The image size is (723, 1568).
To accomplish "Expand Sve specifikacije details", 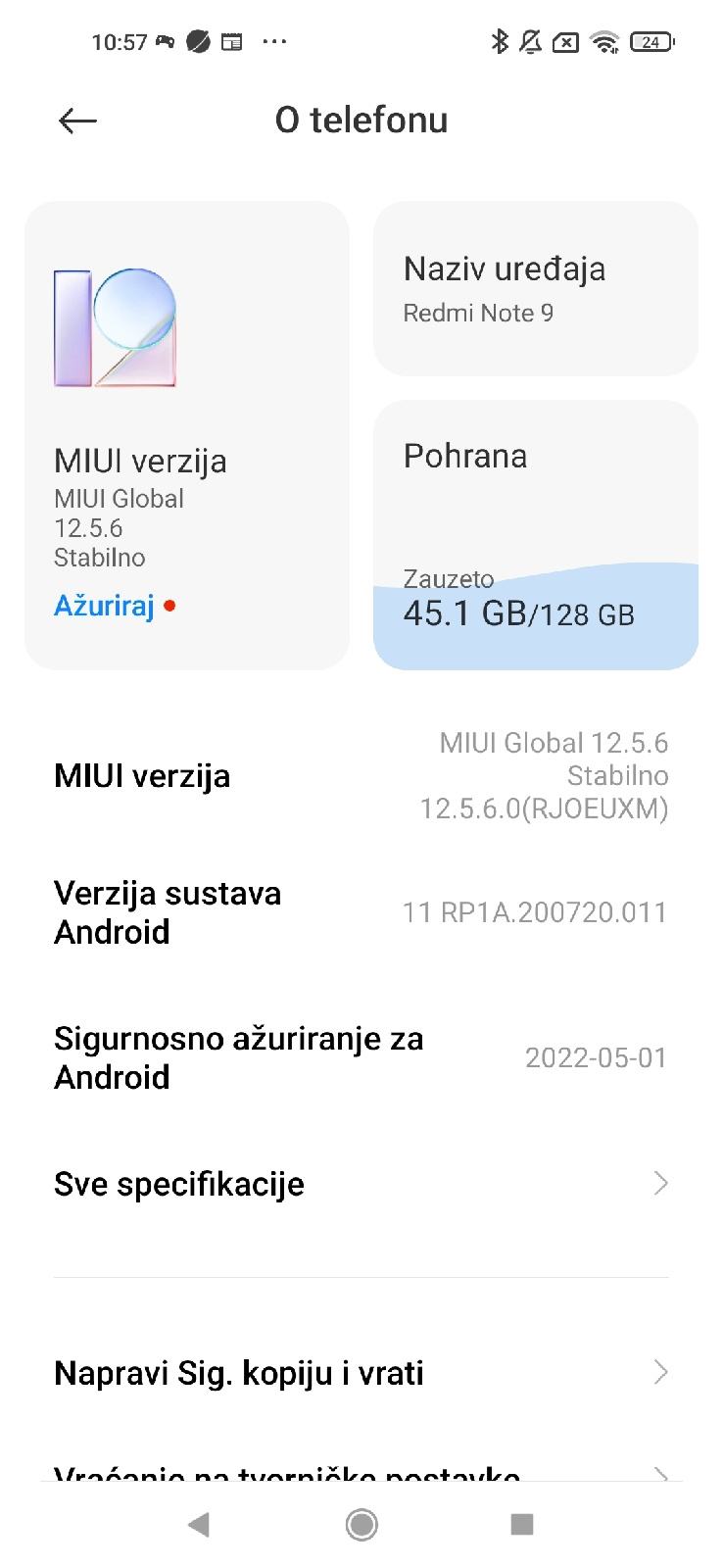I will [361, 1184].
